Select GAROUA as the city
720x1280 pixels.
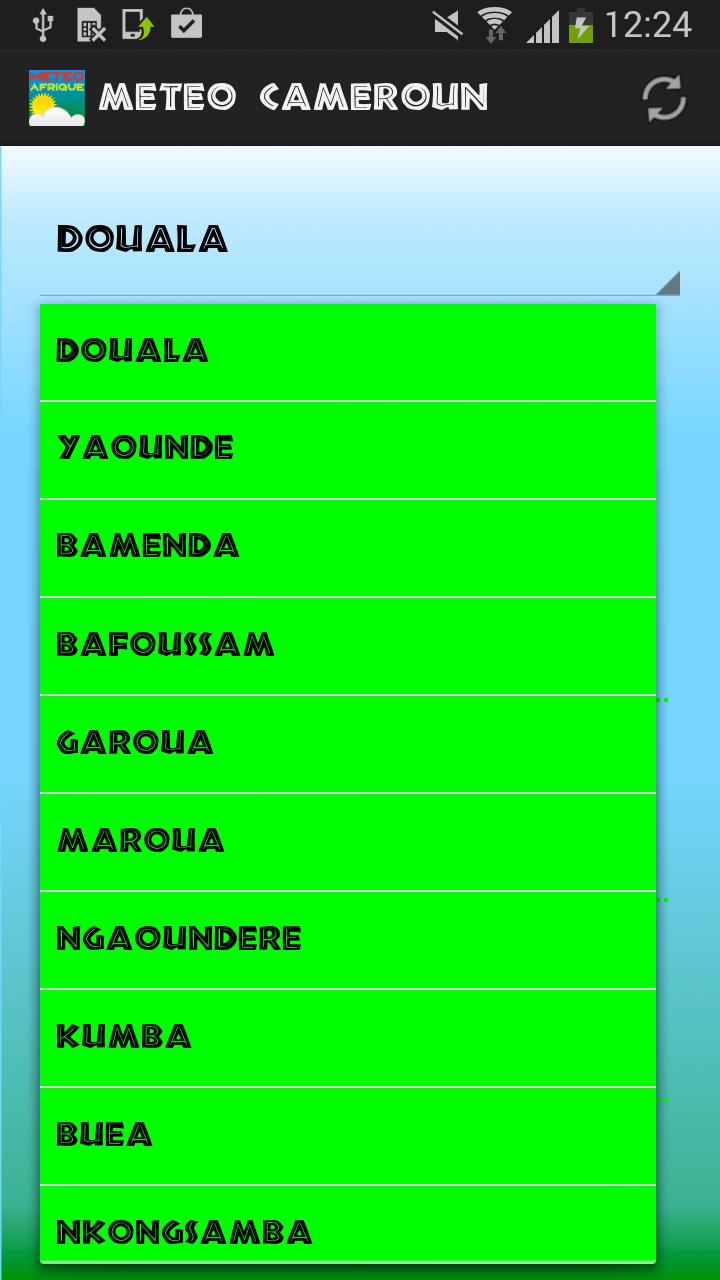[347, 743]
